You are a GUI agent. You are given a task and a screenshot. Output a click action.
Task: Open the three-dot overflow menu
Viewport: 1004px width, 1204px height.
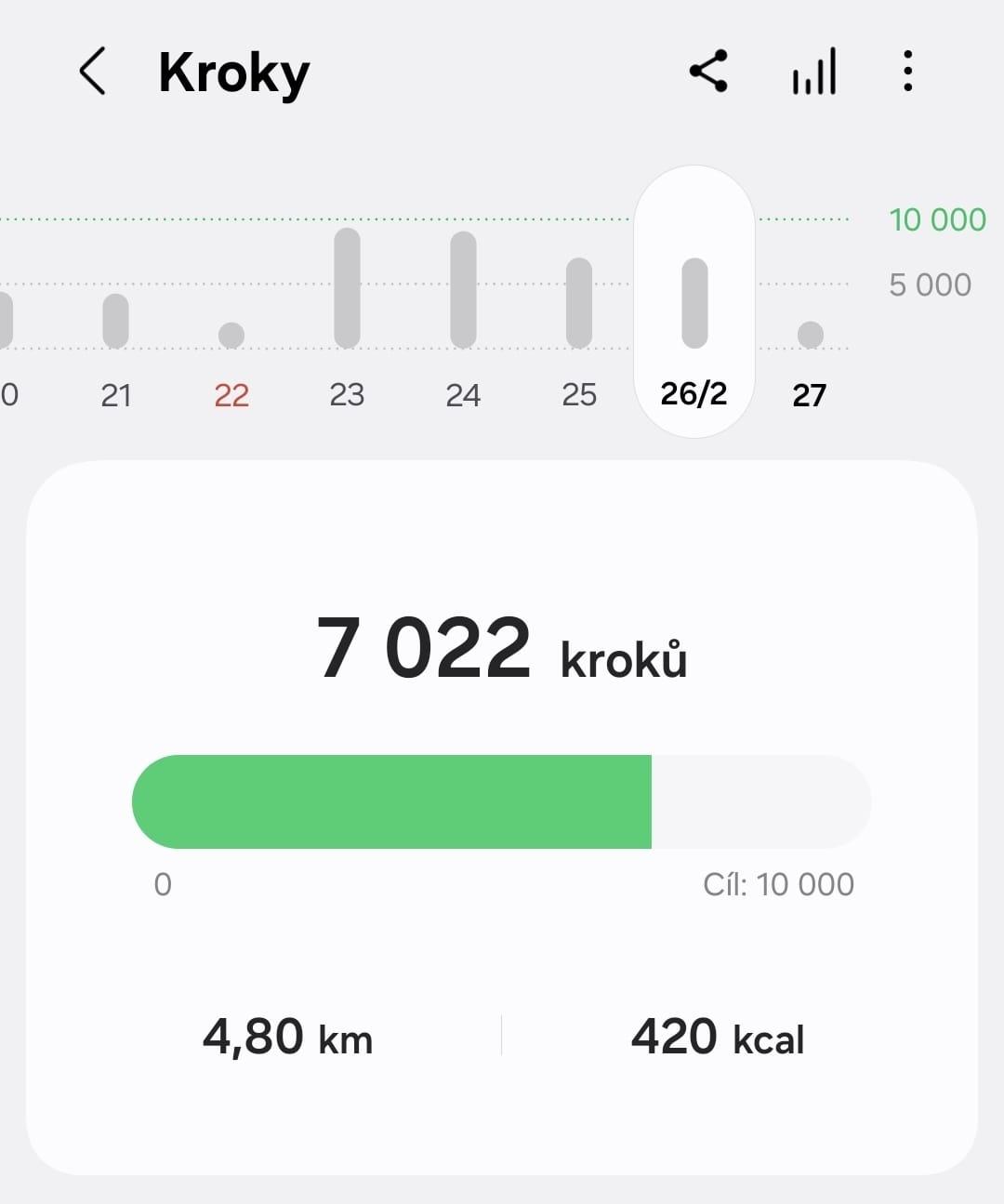(x=907, y=72)
